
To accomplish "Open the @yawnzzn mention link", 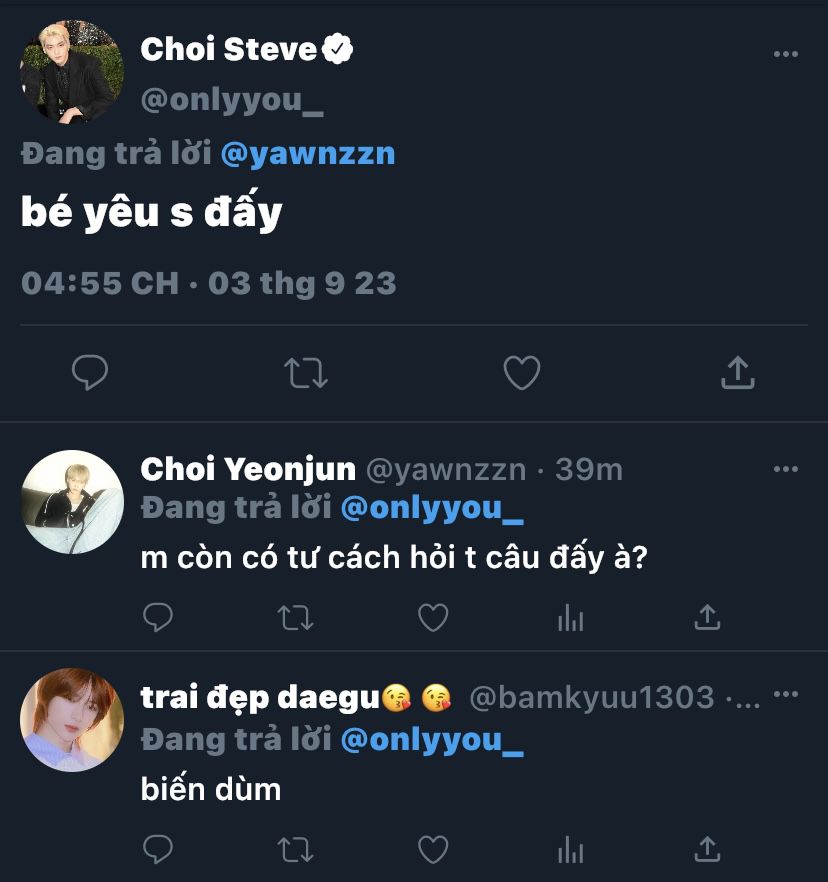I will (x=308, y=154).
